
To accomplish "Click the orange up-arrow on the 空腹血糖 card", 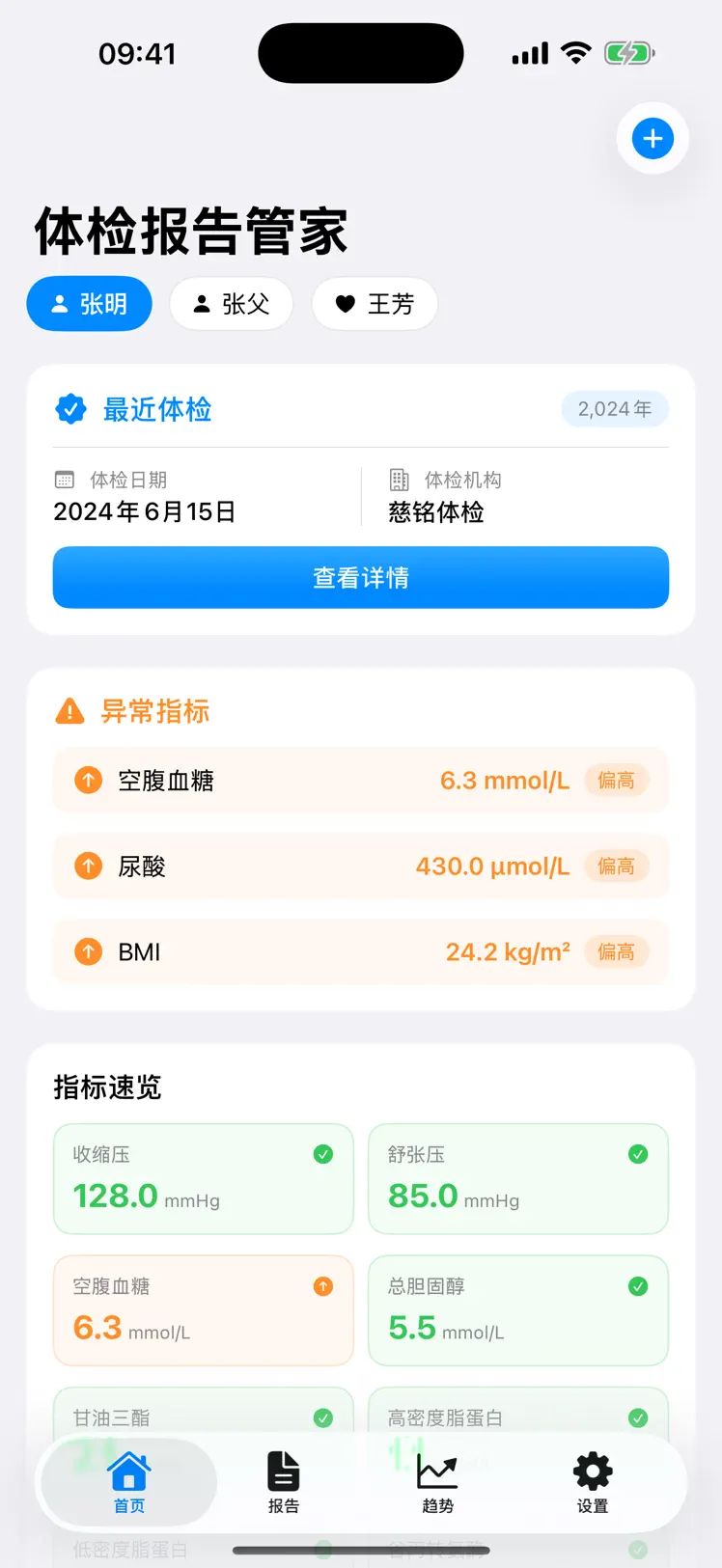I will [323, 1286].
